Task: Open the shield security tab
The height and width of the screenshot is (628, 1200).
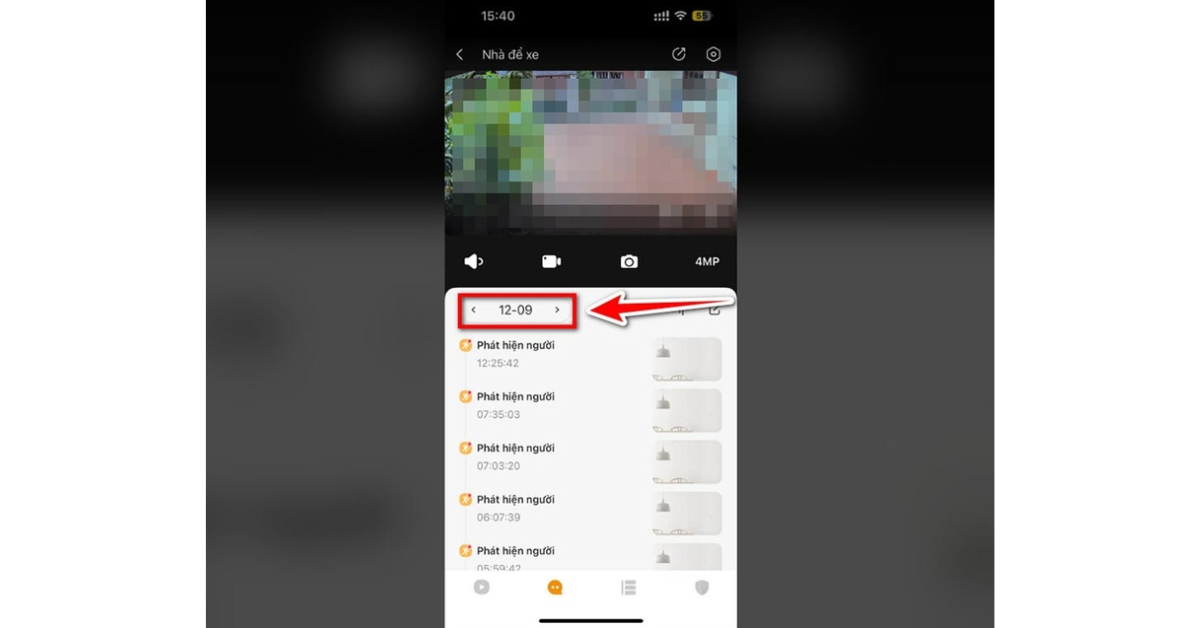Action: pyautogui.click(x=702, y=588)
